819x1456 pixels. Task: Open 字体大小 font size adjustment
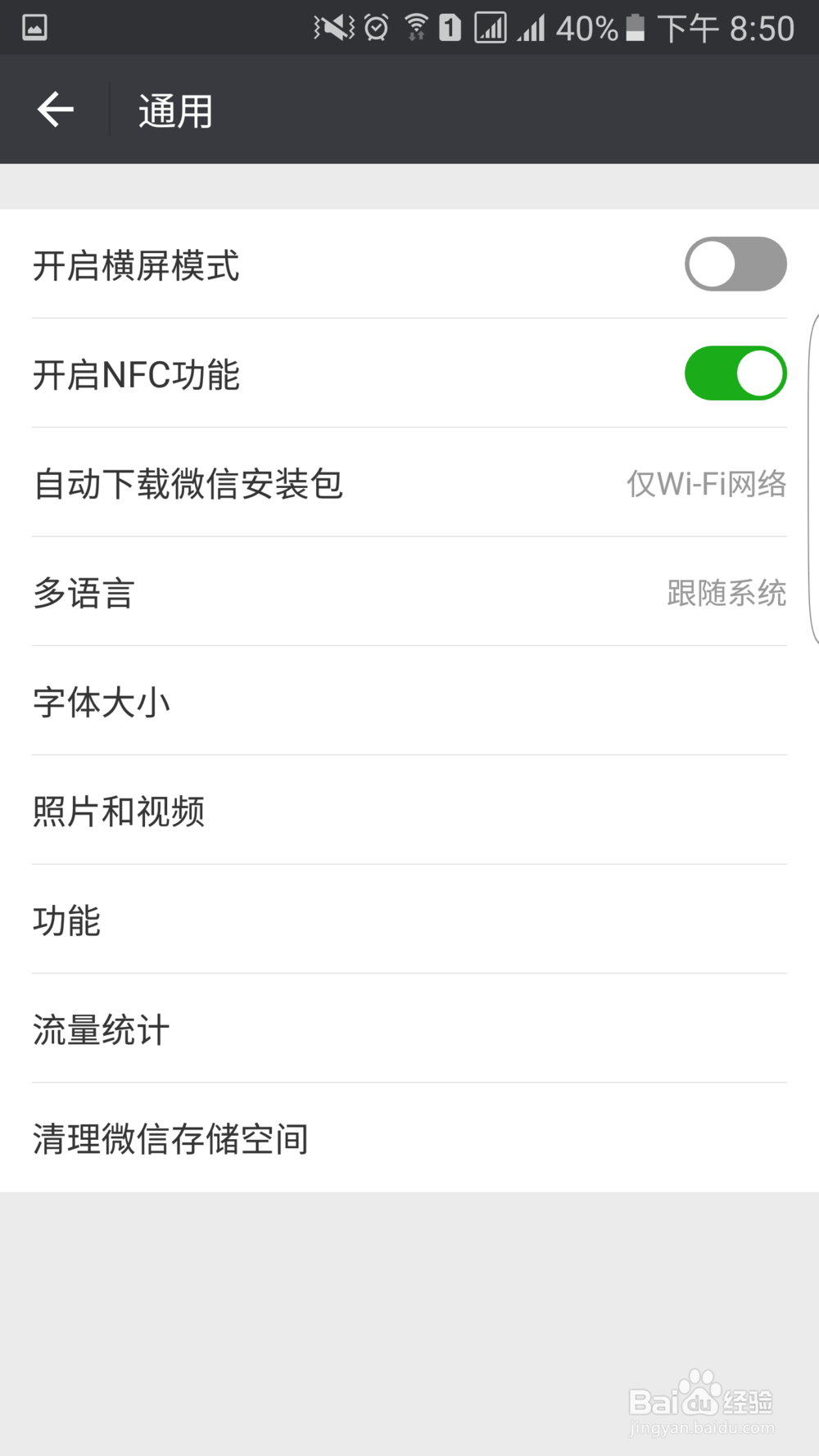(409, 702)
